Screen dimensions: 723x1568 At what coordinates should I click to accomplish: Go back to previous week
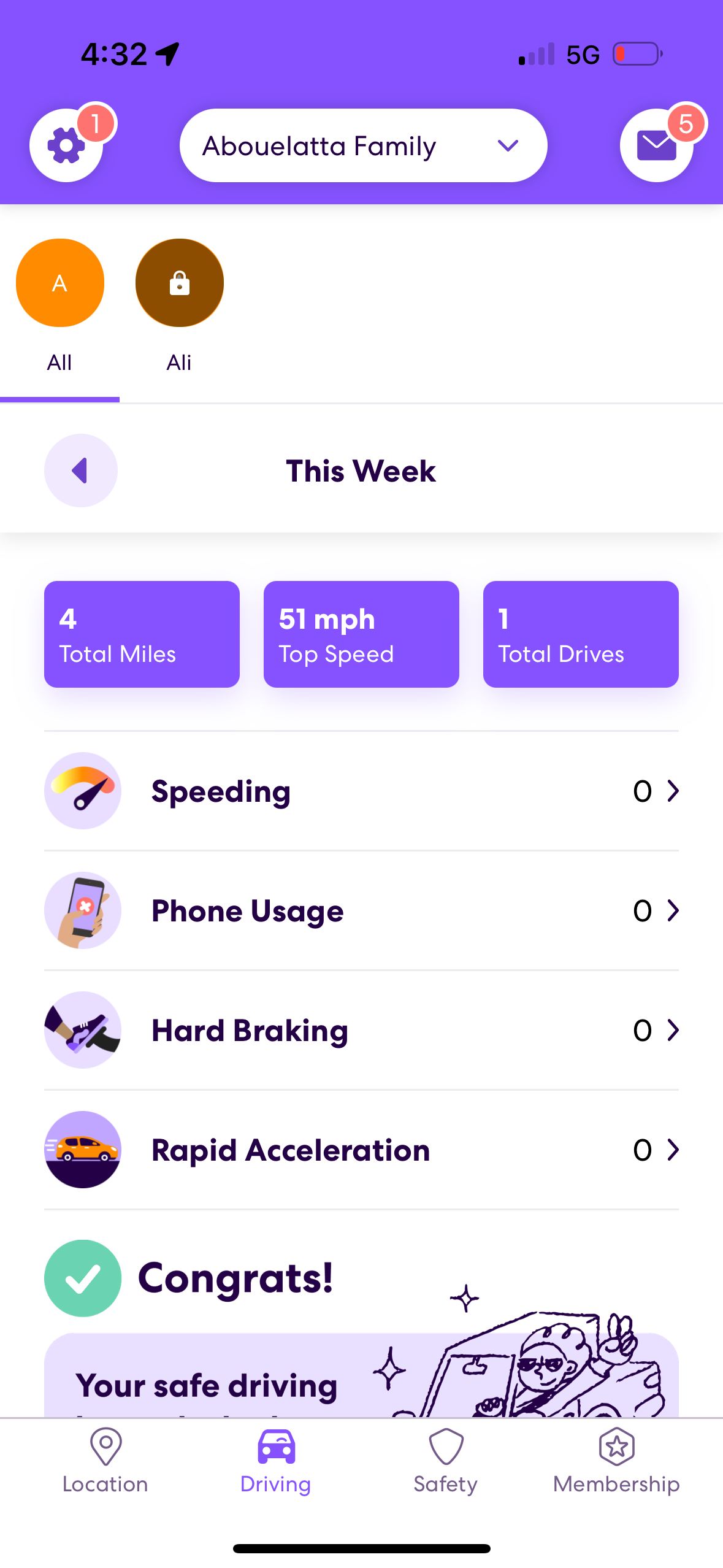(80, 470)
